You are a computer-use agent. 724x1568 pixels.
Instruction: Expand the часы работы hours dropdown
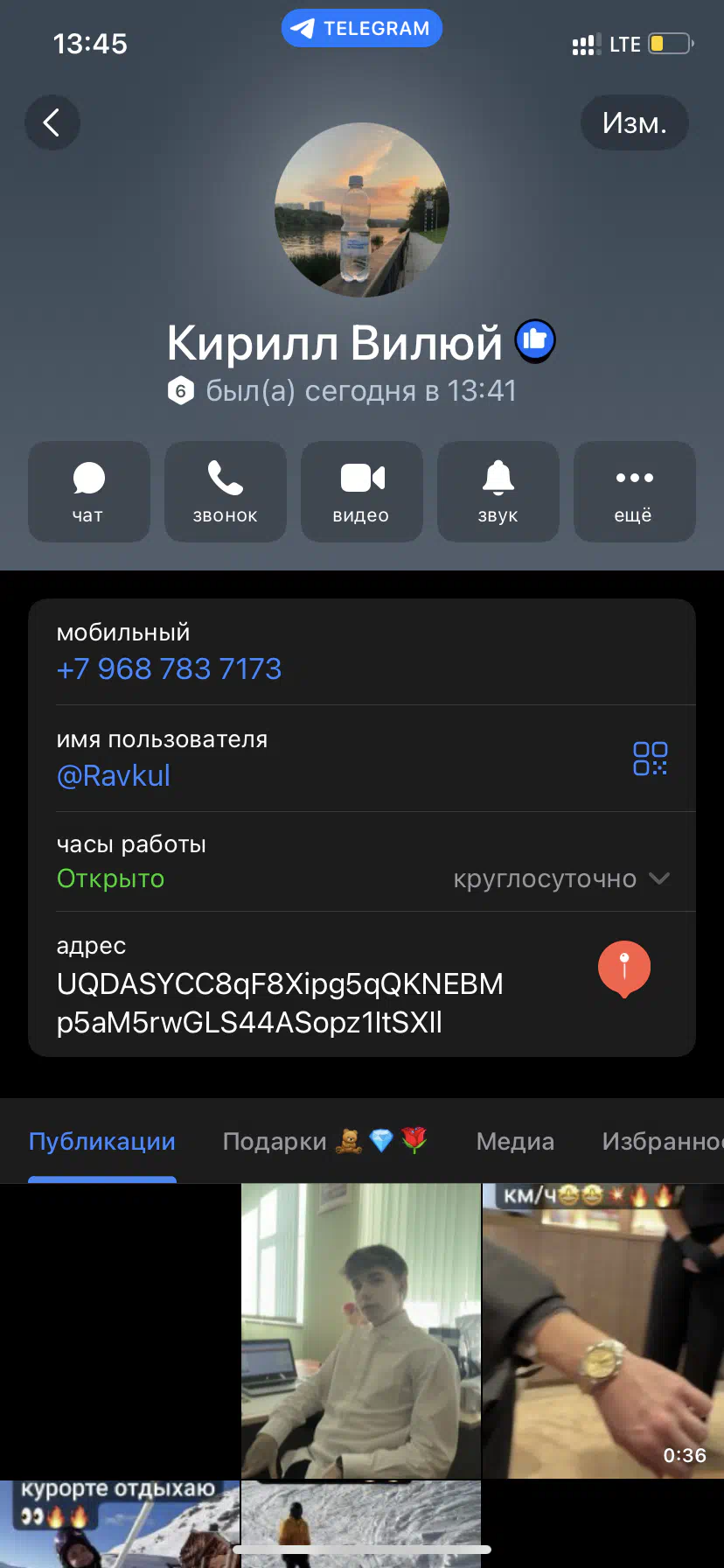coord(561,878)
